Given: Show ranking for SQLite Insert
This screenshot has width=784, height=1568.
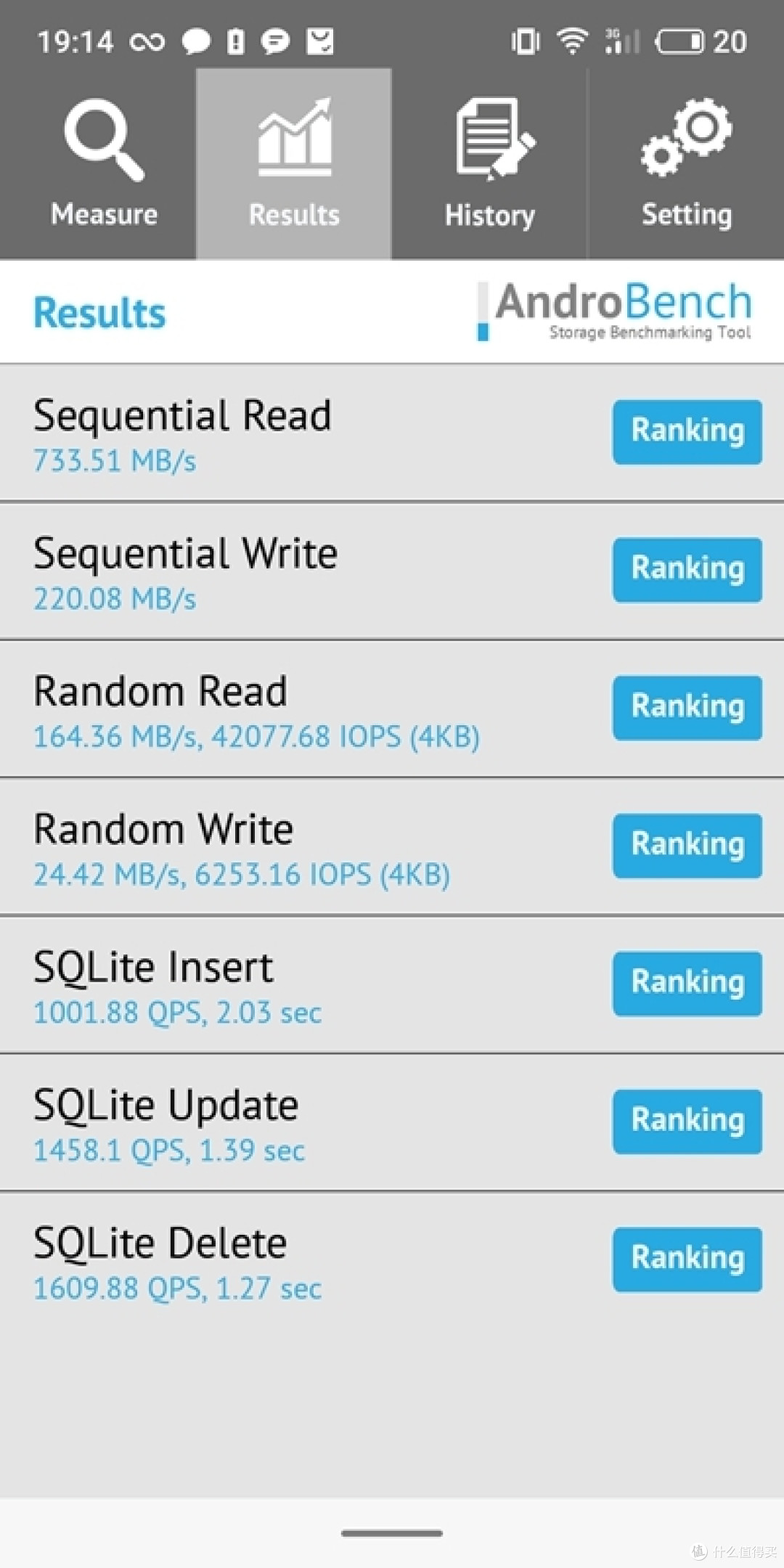Looking at the screenshot, I should (x=687, y=984).
